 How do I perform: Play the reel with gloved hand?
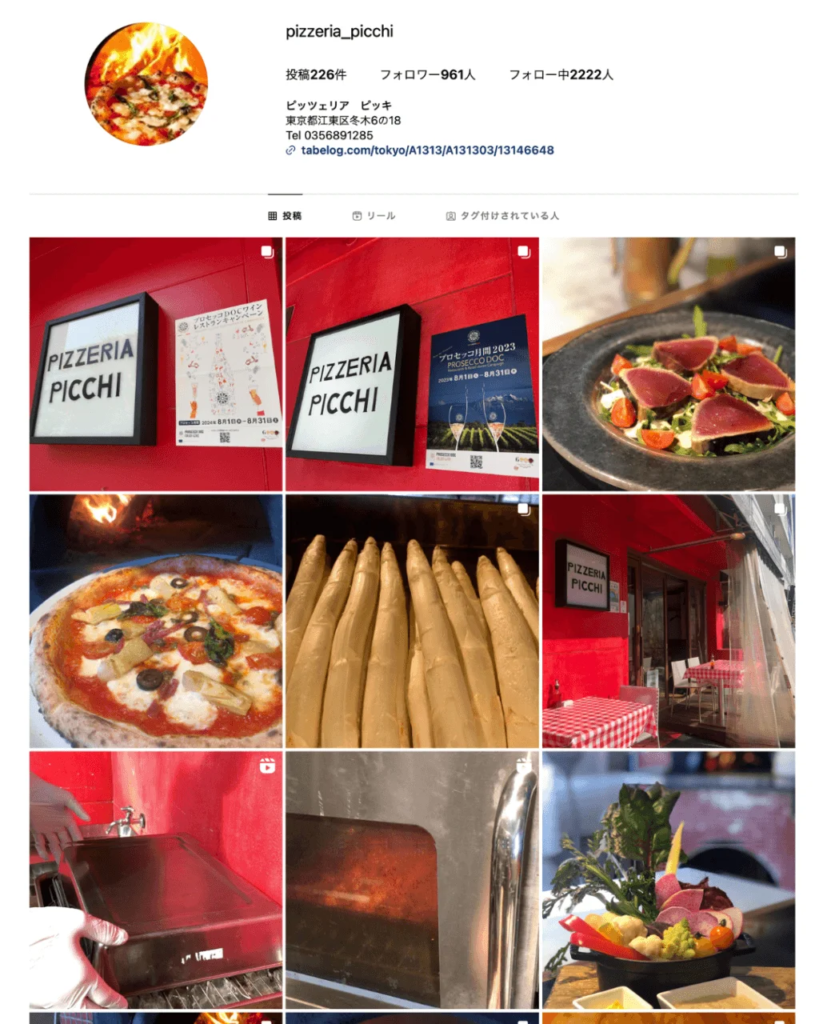pyautogui.click(x=155, y=879)
